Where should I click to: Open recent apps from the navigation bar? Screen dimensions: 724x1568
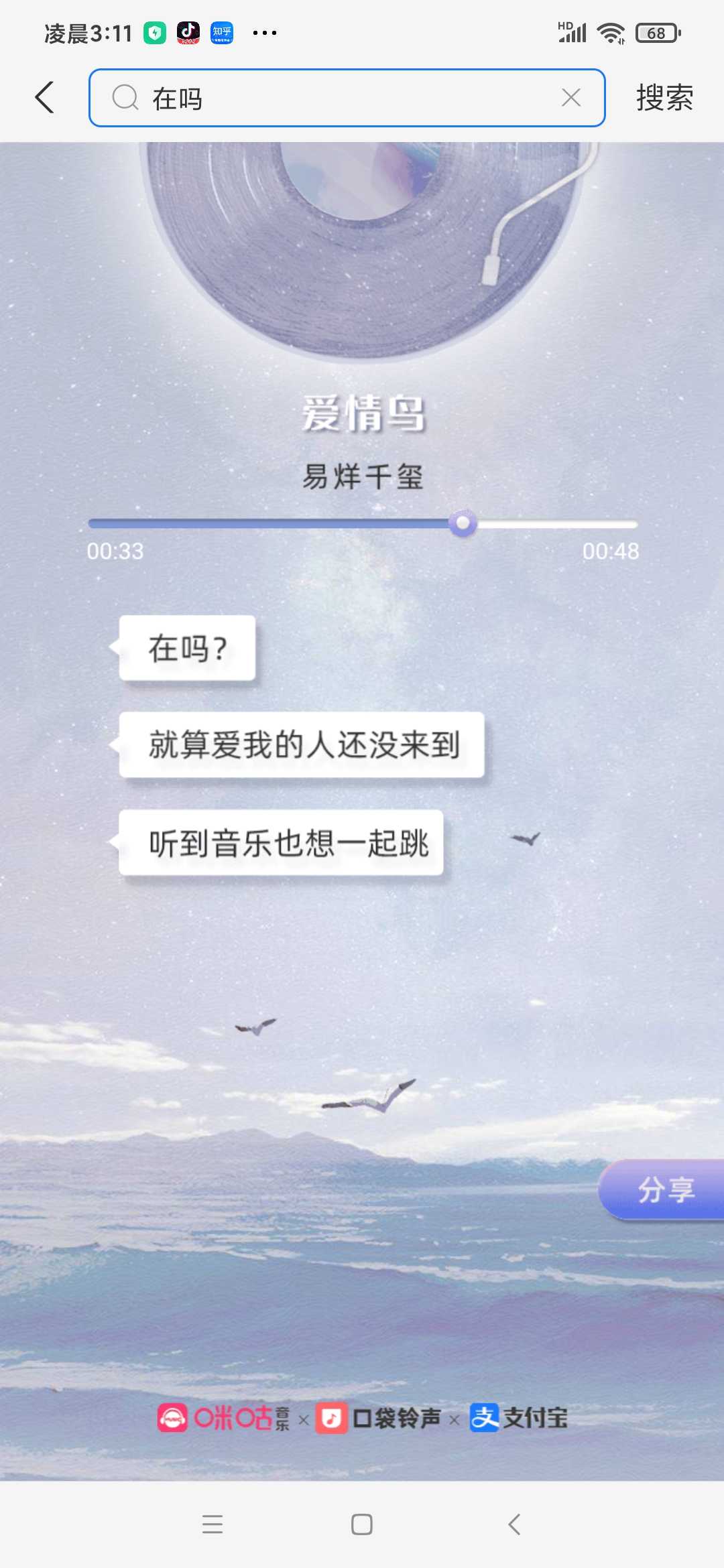pos(213,1524)
